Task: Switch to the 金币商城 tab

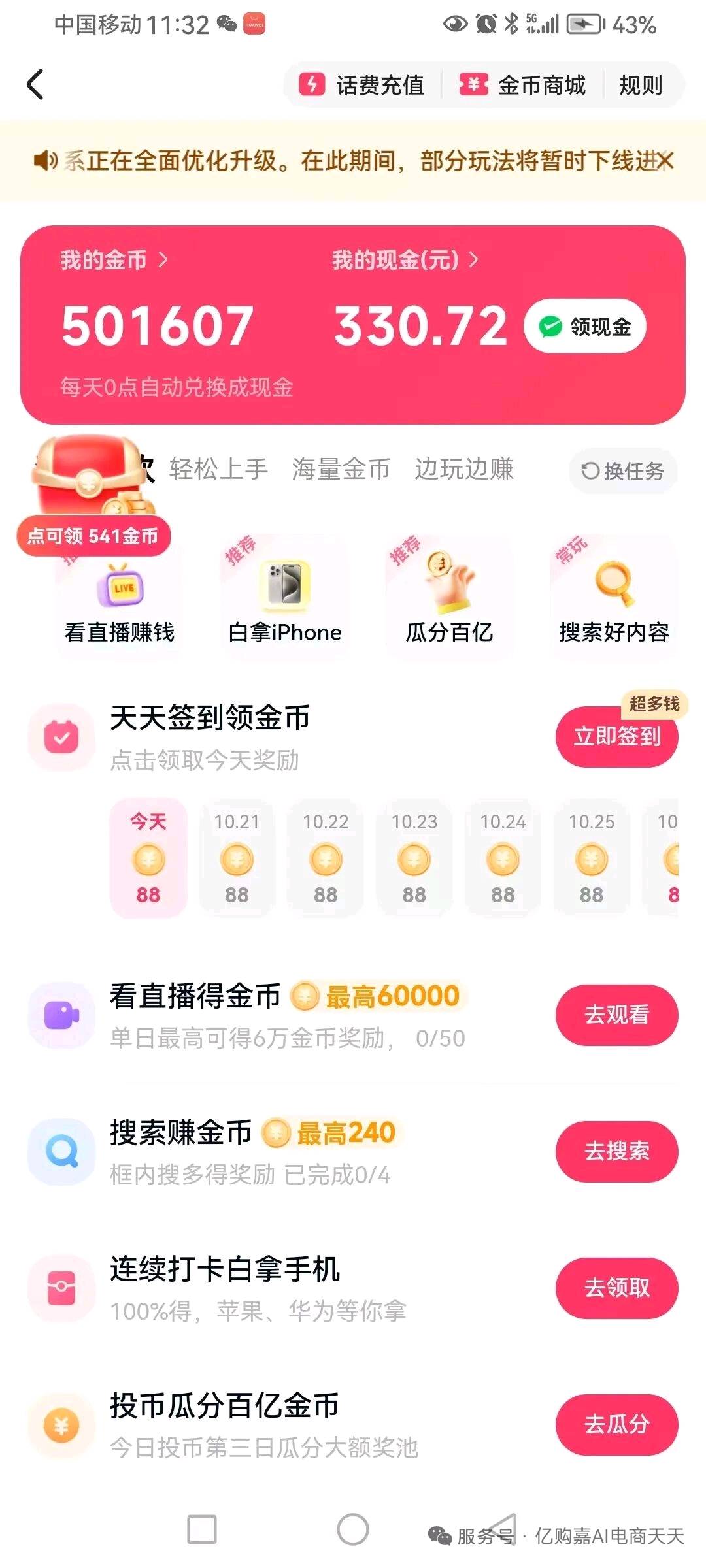Action: pos(543,85)
